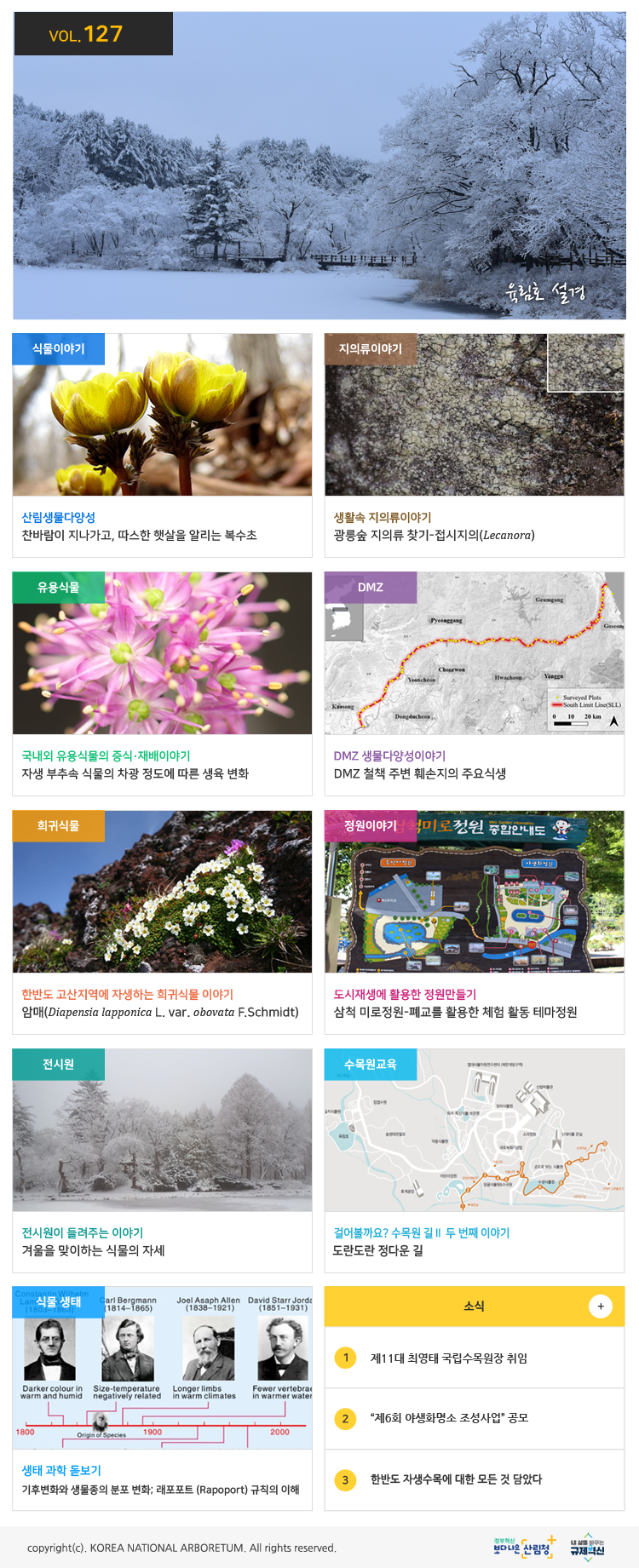The image size is (639, 1568).
Task: Open the 희귀식물 card about 암매
Action: (162, 922)
